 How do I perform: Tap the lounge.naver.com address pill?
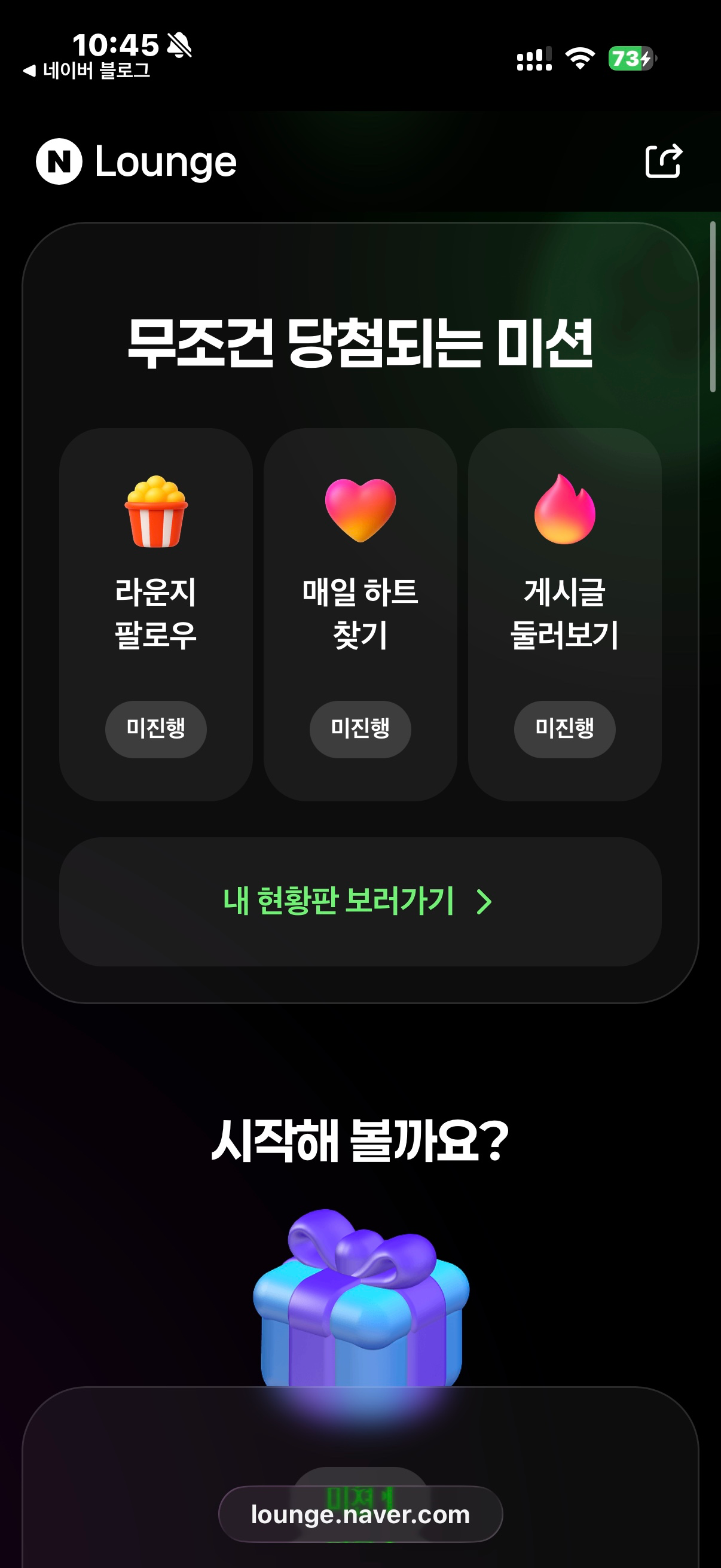tap(360, 1513)
